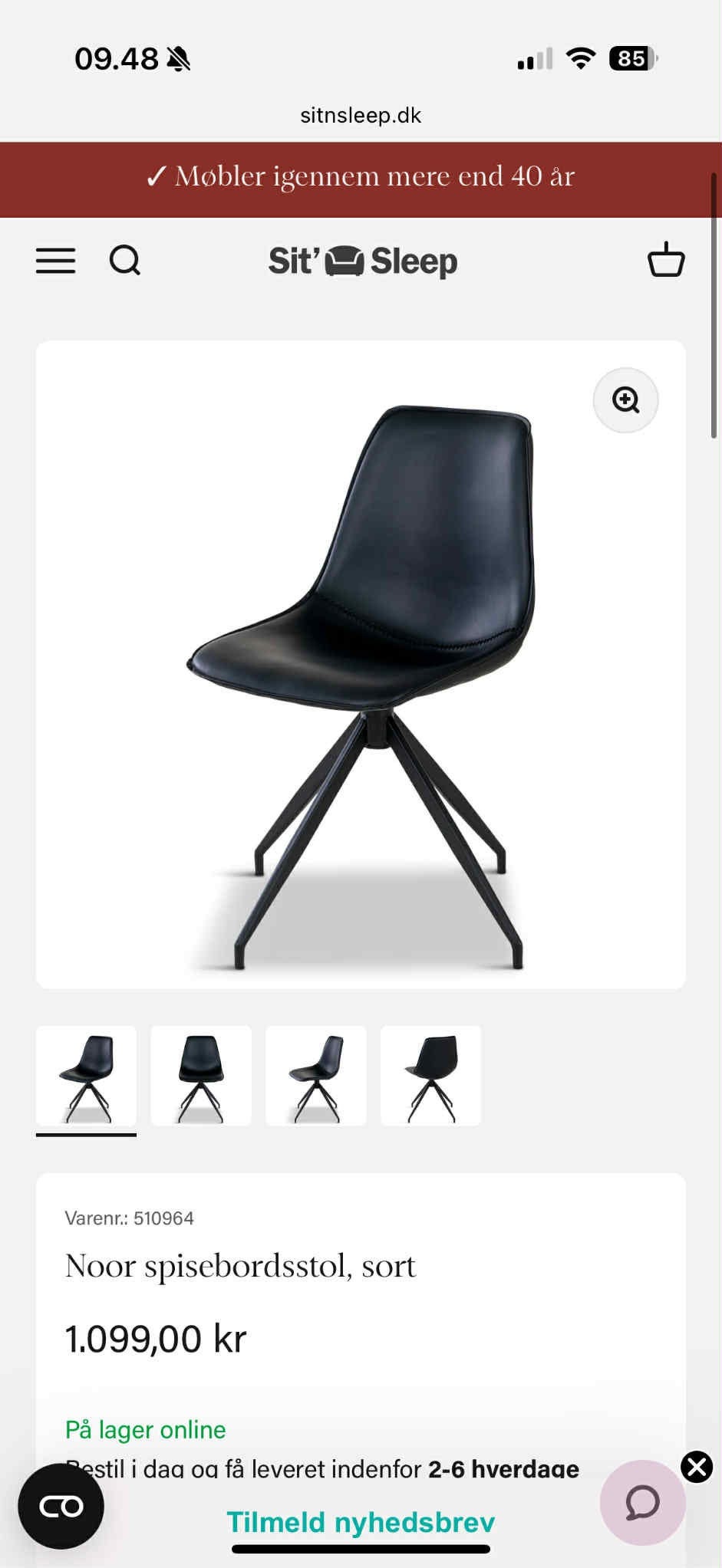This screenshot has height=1568, width=722.
Task: Tap Tilmeld nyhedsbrev to subscribe
Action: [x=361, y=1522]
